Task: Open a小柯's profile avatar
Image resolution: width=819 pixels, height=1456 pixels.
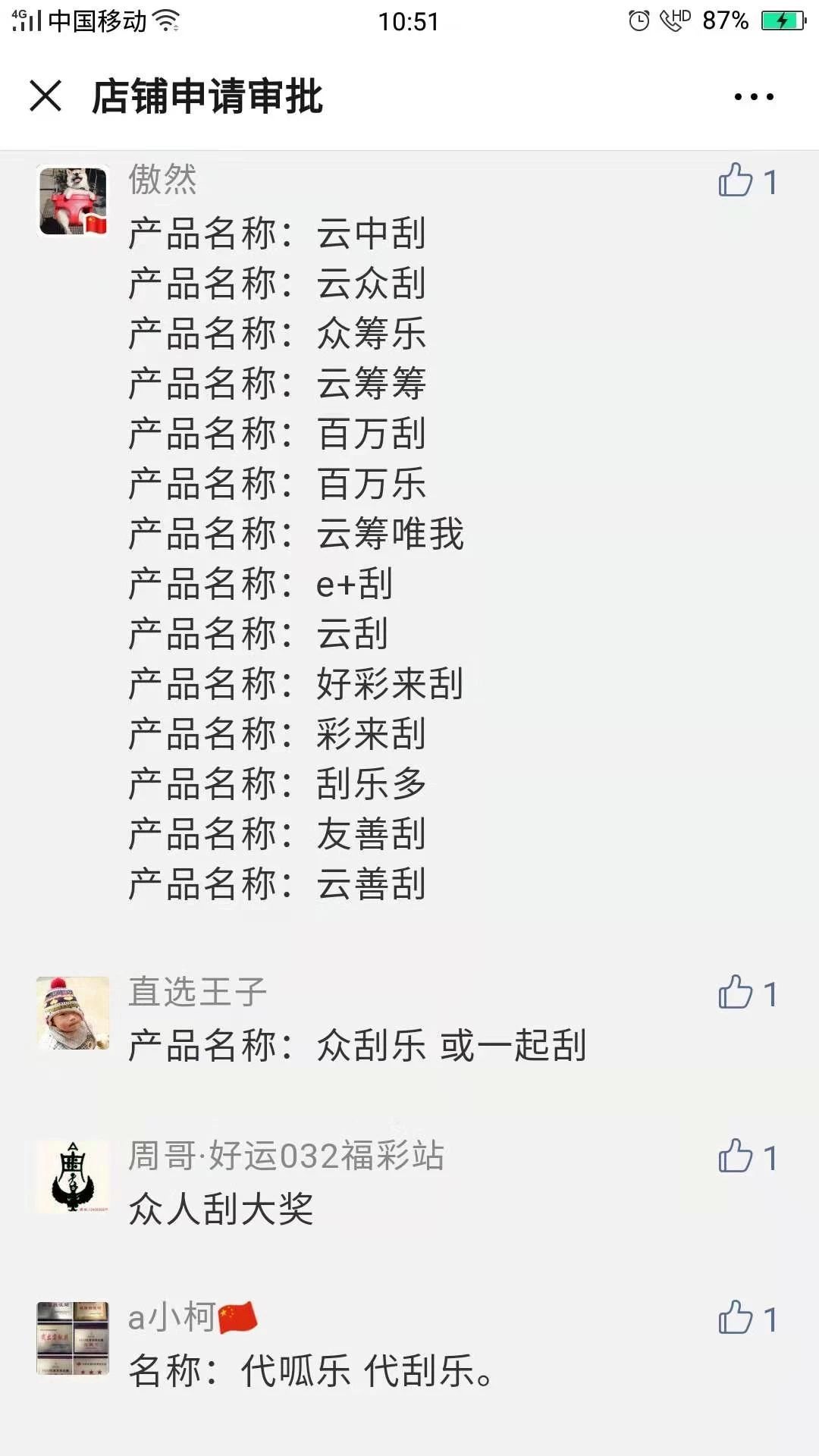Action: click(74, 1338)
